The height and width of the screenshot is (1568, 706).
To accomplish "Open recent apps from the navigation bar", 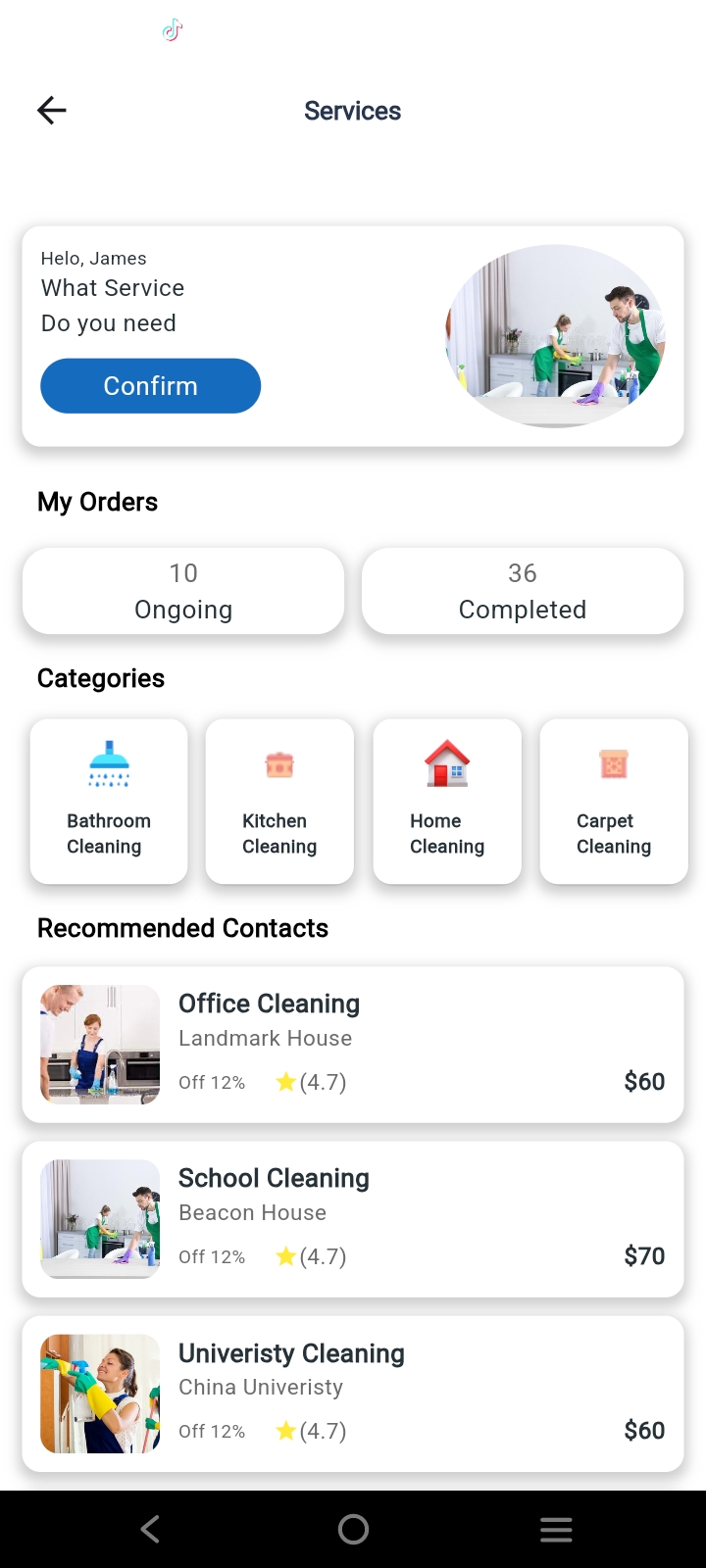I will click(x=556, y=1529).
